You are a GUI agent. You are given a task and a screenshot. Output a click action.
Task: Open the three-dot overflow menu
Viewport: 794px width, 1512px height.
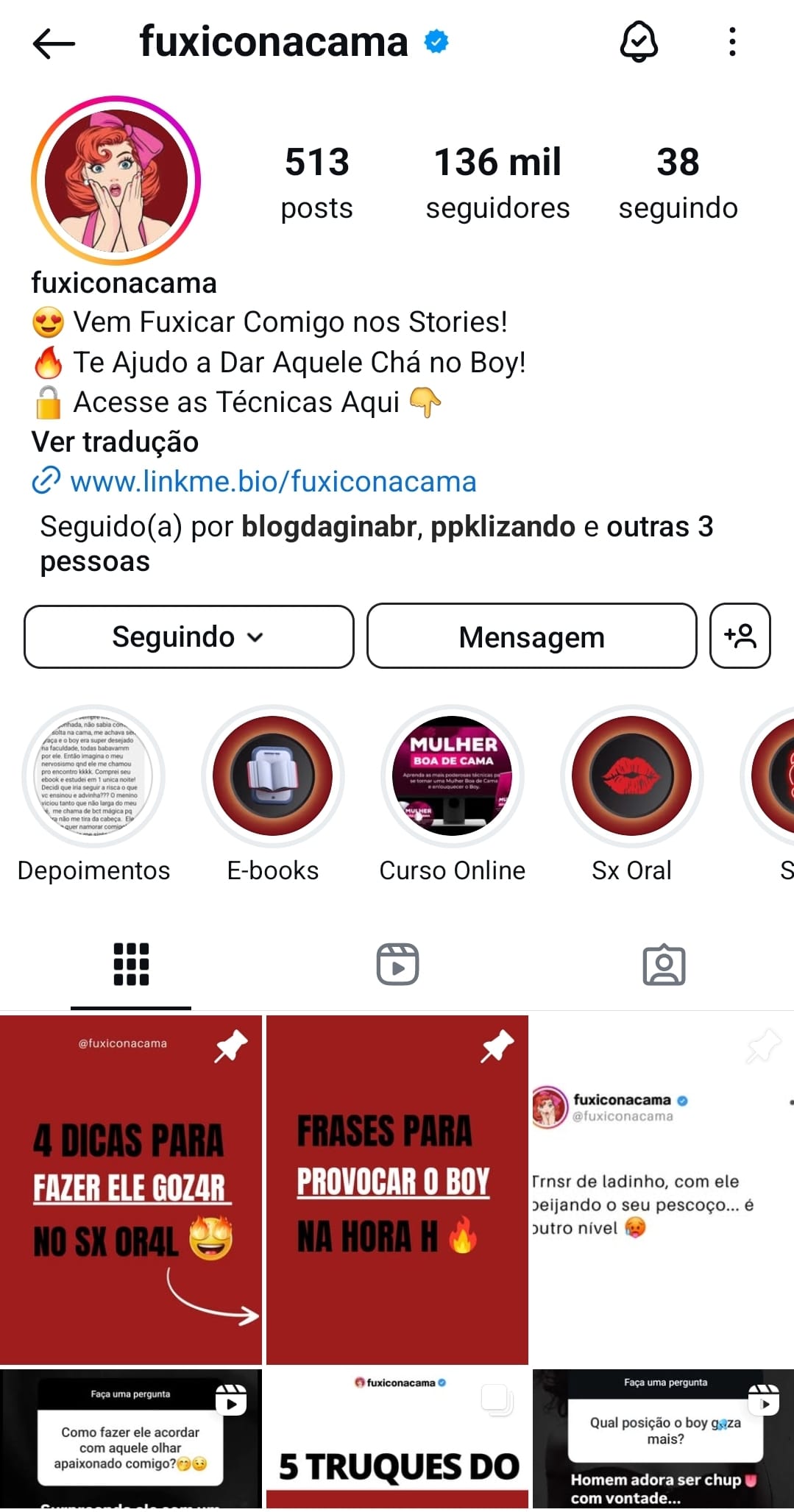click(x=731, y=42)
